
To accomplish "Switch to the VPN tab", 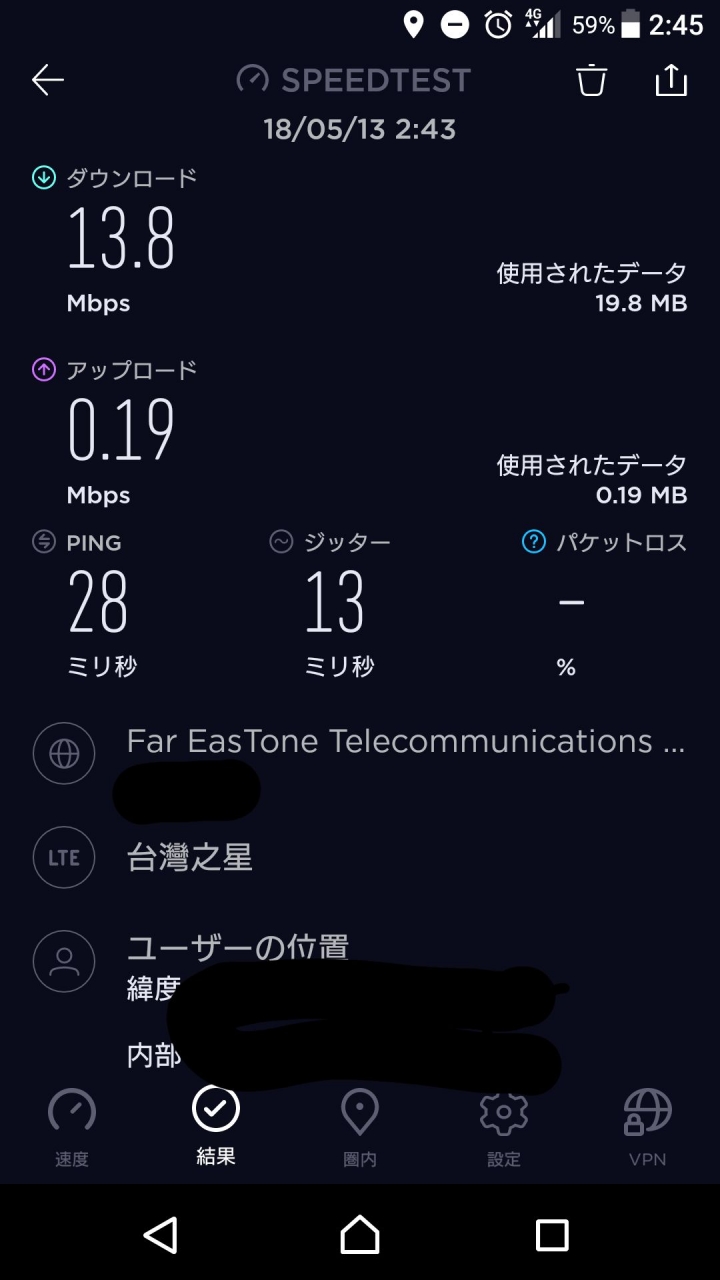I will [x=647, y=1128].
